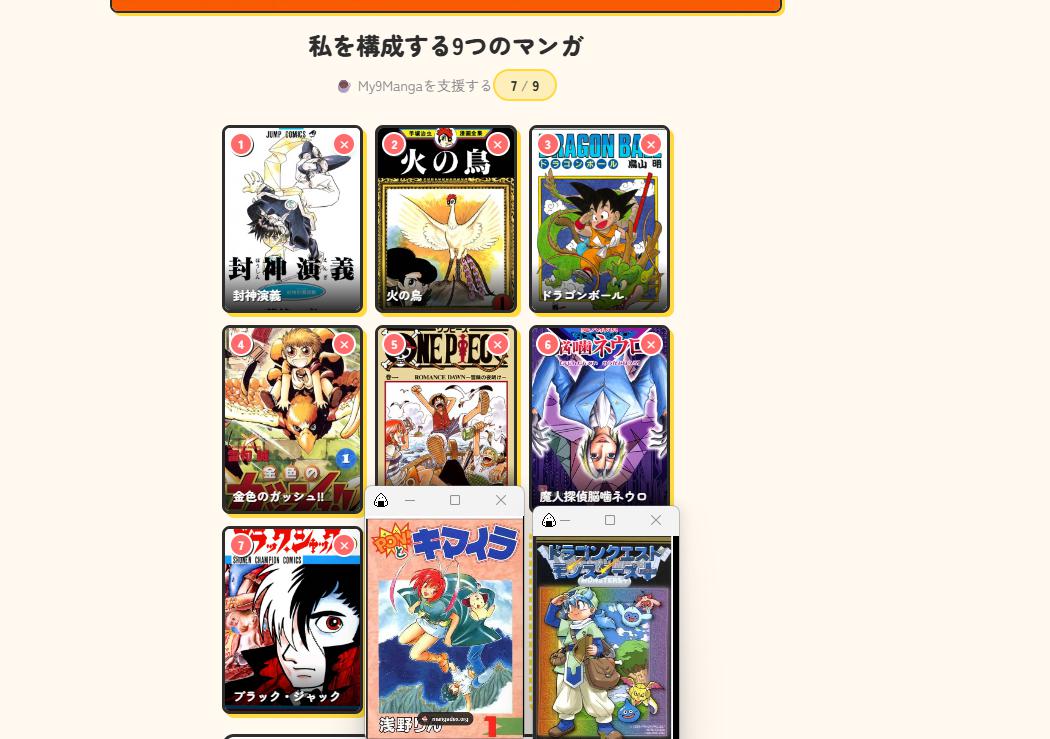The width and height of the screenshot is (1050, 739).
Task: Minimize the ドラゴンクエスト image window
Action: tap(565, 520)
